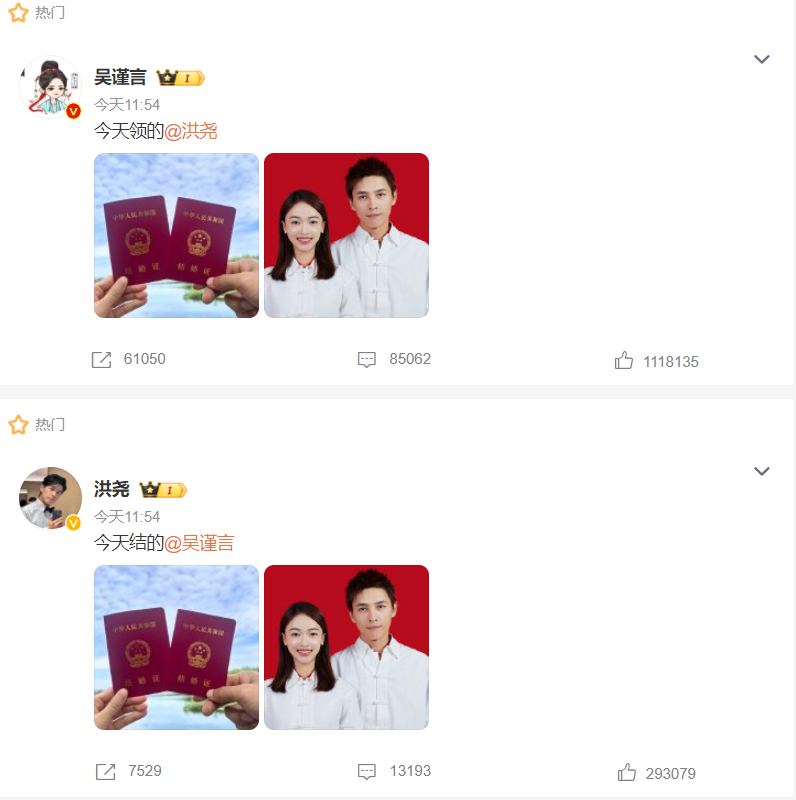
Task: Open the repost icon on 洪尧's post
Action: [101, 771]
